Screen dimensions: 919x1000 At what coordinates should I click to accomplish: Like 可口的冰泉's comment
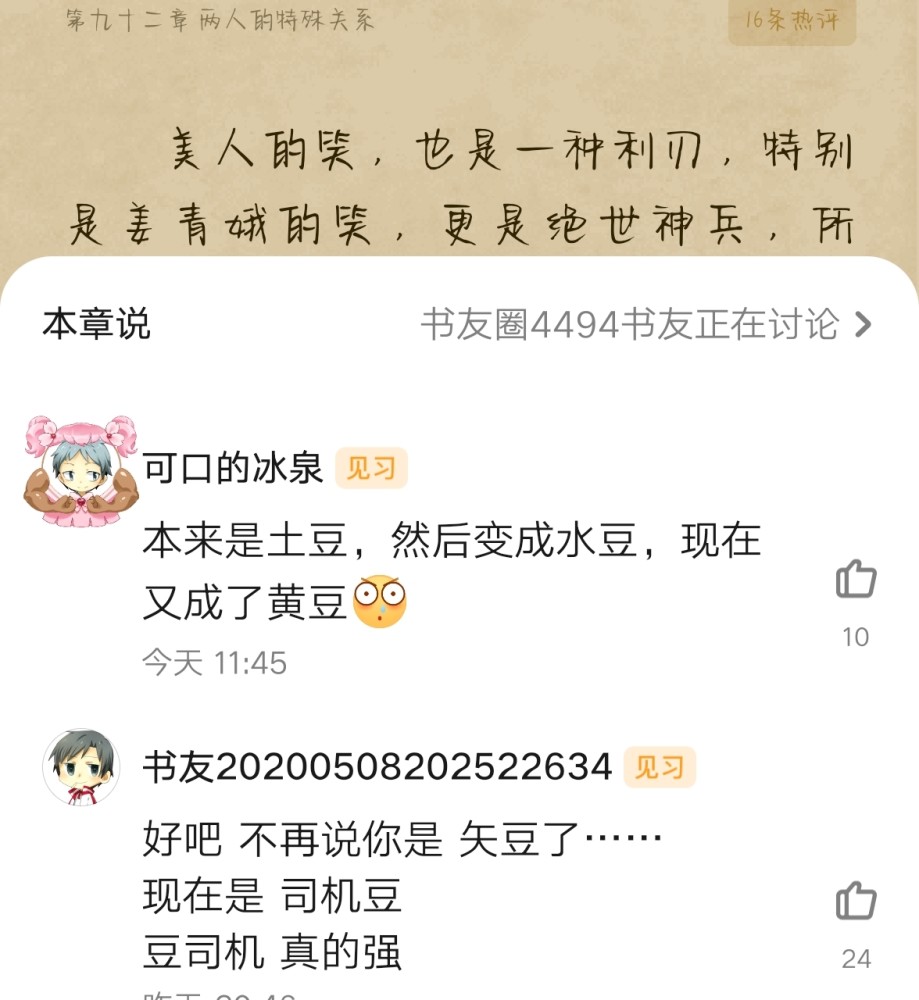[x=855, y=580]
